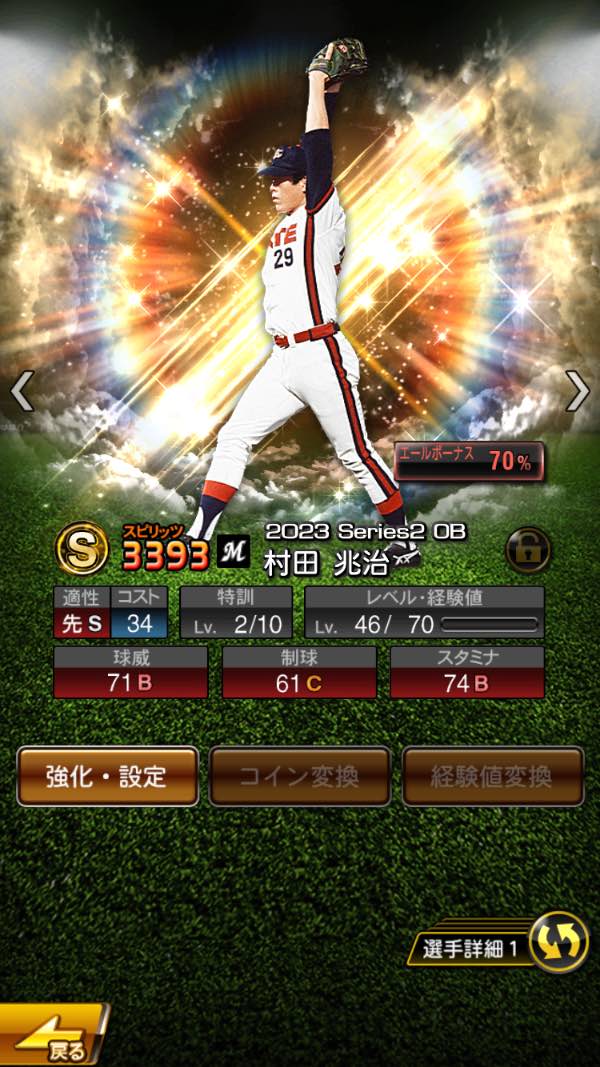Tap the 戻る back button
600x1067 pixels.
(x=52, y=1040)
